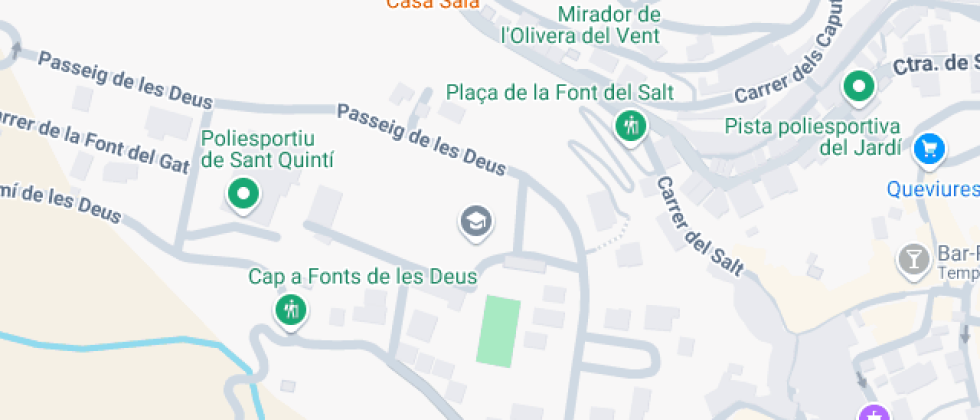Open the Pista poliesportiva del Jardí pin
This screenshot has width=980, height=420.
858,88
